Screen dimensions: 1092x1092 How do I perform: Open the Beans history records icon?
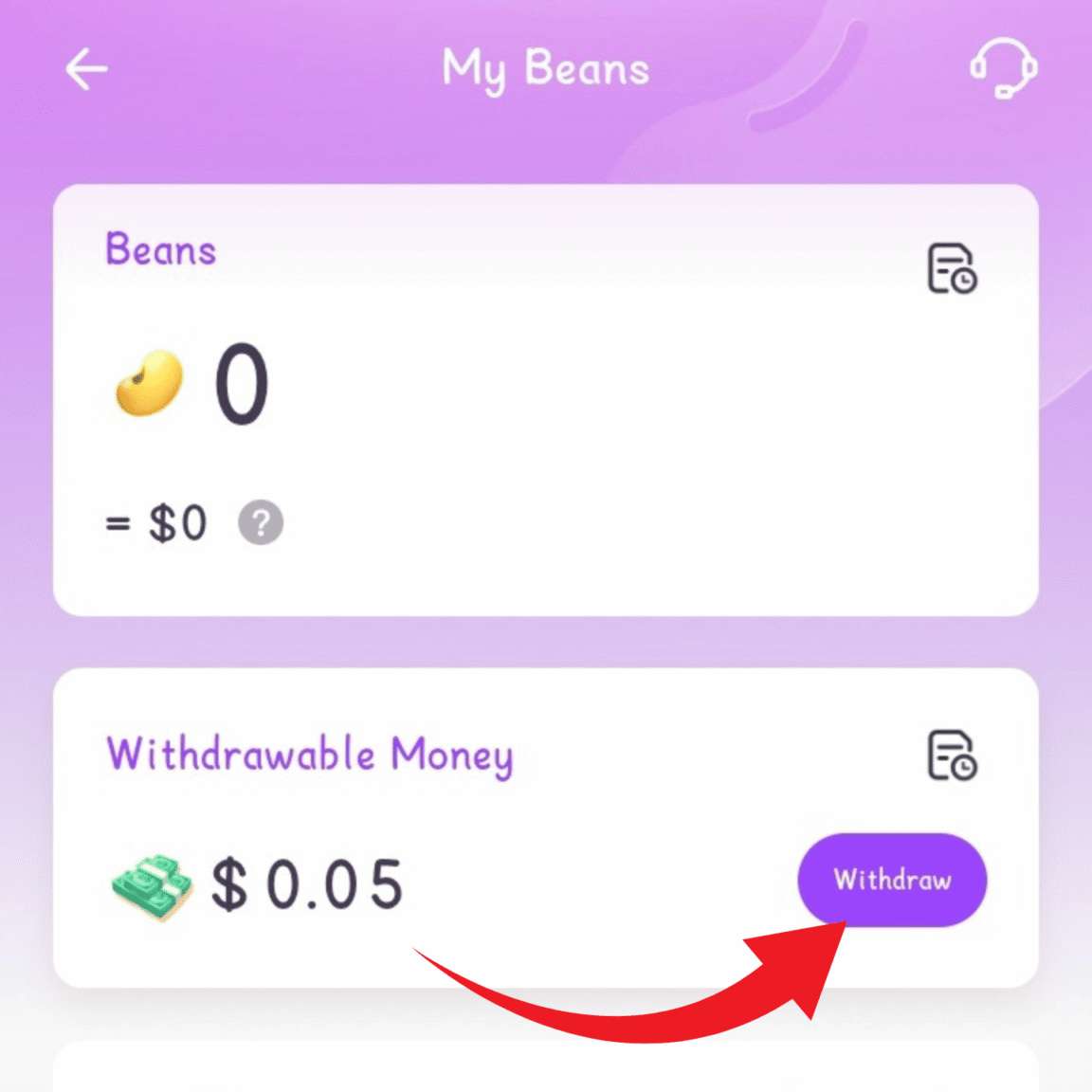tap(952, 269)
